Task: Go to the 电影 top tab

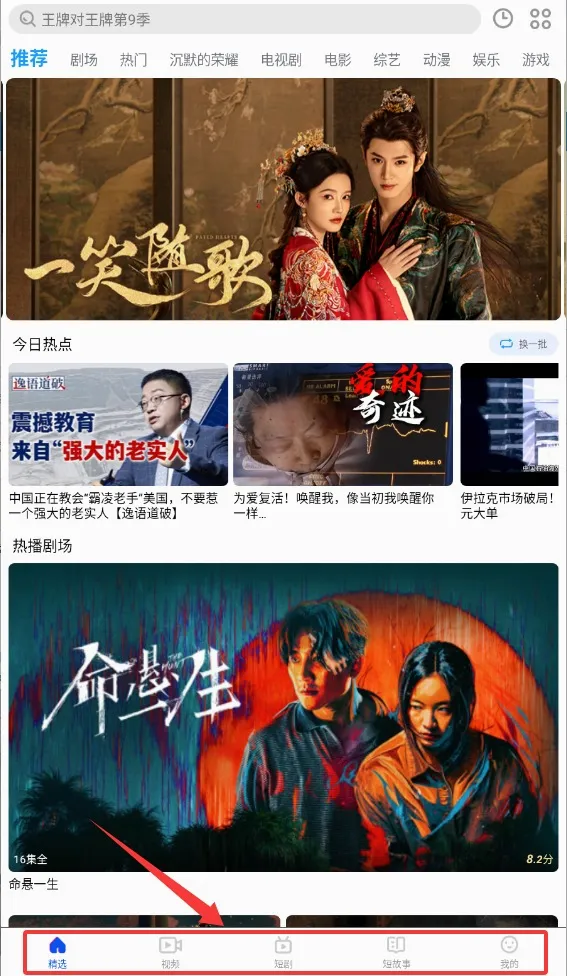Action: pos(337,60)
